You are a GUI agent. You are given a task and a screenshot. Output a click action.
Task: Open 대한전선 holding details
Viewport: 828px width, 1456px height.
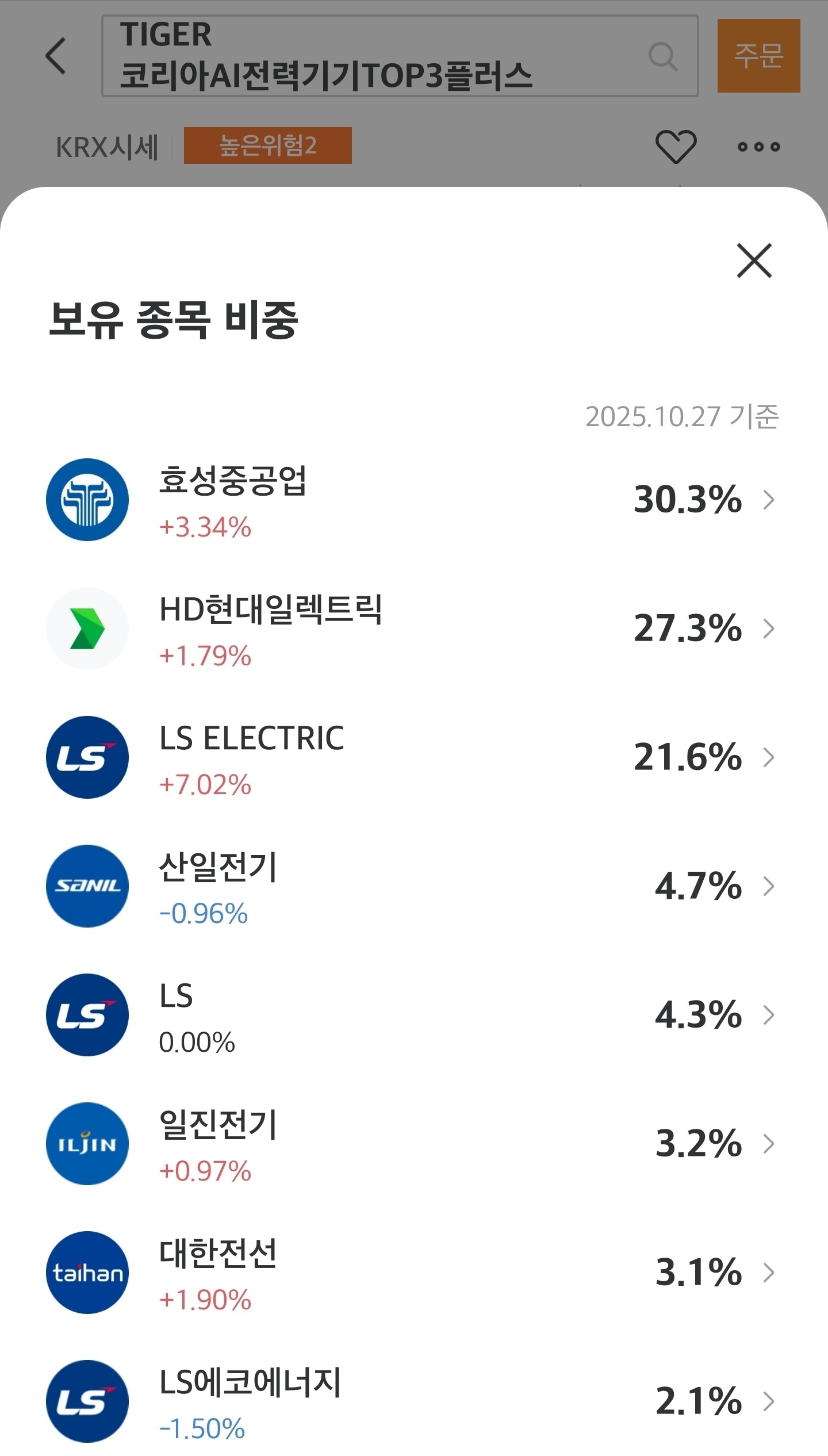click(x=414, y=1273)
